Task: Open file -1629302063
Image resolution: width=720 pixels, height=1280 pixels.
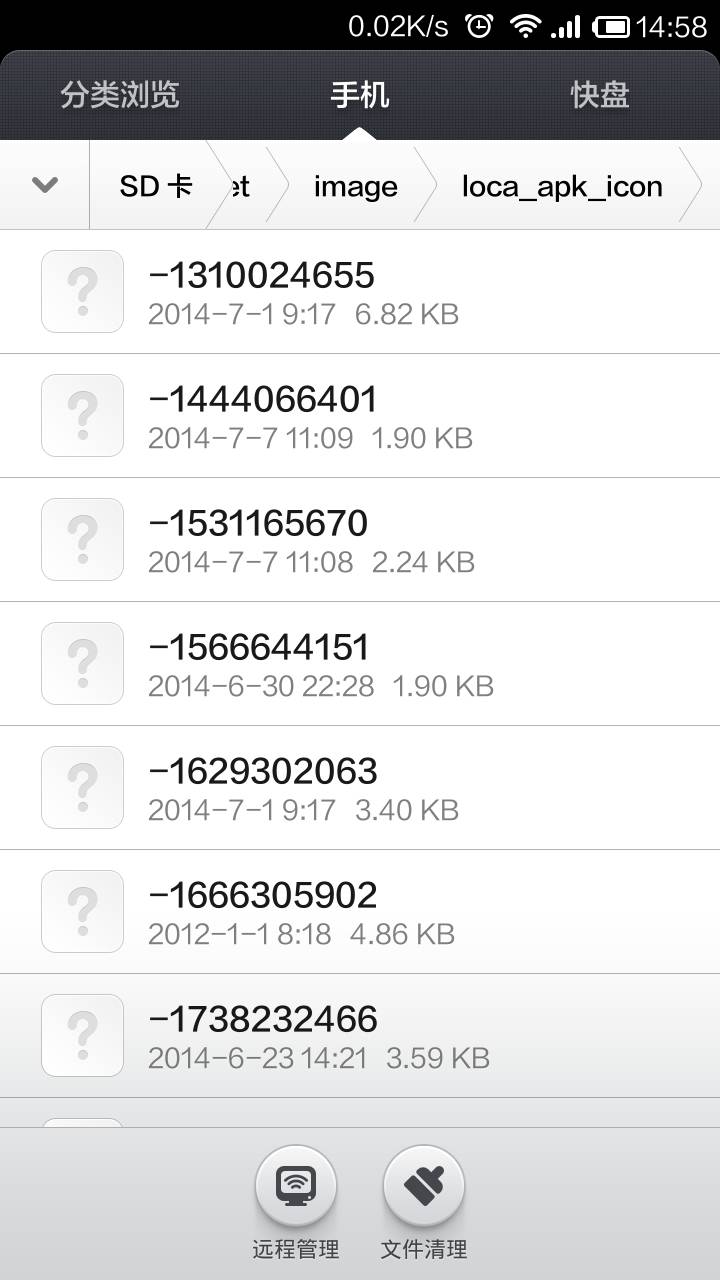Action: coord(360,787)
